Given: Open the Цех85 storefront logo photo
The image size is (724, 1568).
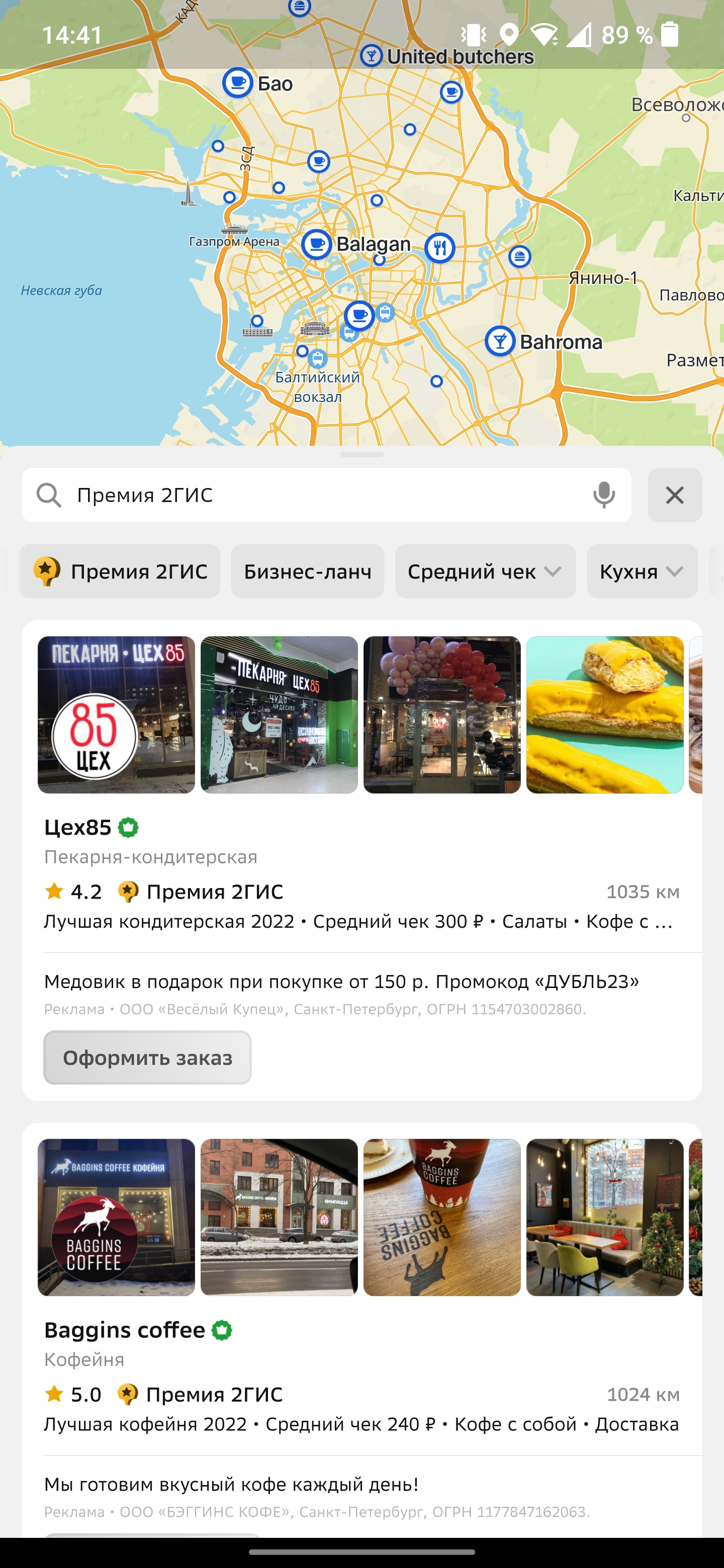Looking at the screenshot, I should [116, 715].
